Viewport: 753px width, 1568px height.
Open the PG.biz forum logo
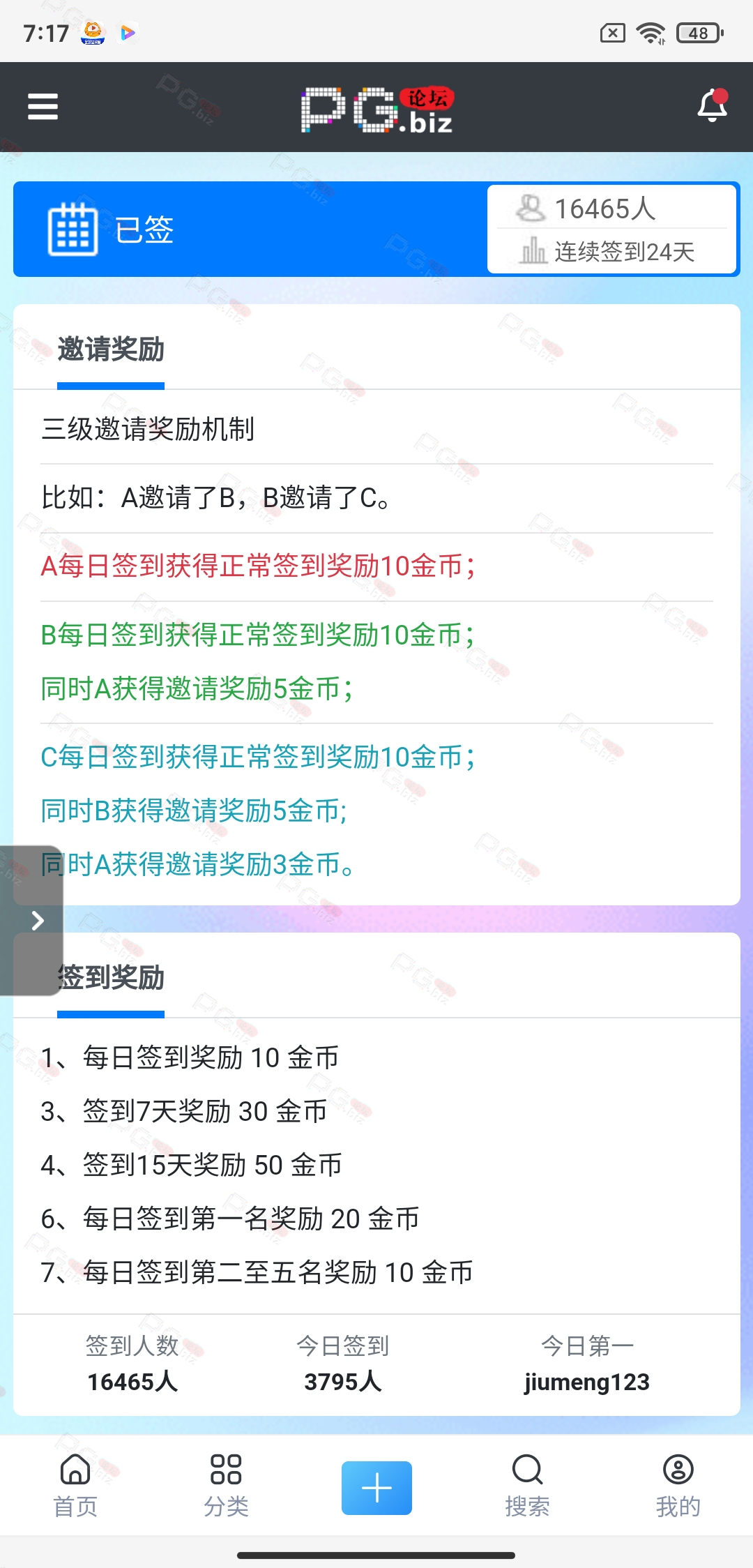pyautogui.click(x=376, y=110)
